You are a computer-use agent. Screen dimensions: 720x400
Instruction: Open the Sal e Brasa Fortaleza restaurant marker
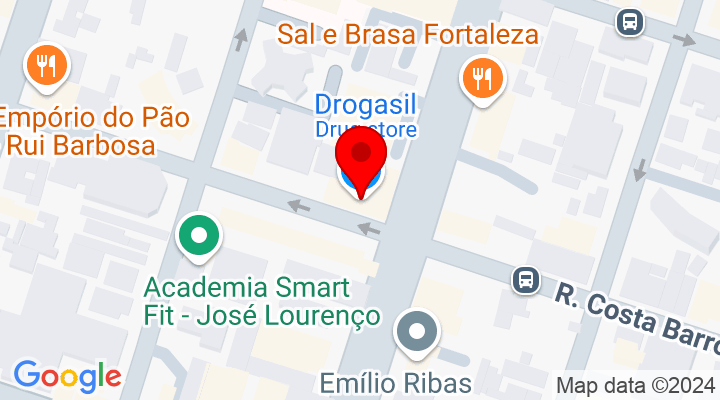[x=482, y=78]
